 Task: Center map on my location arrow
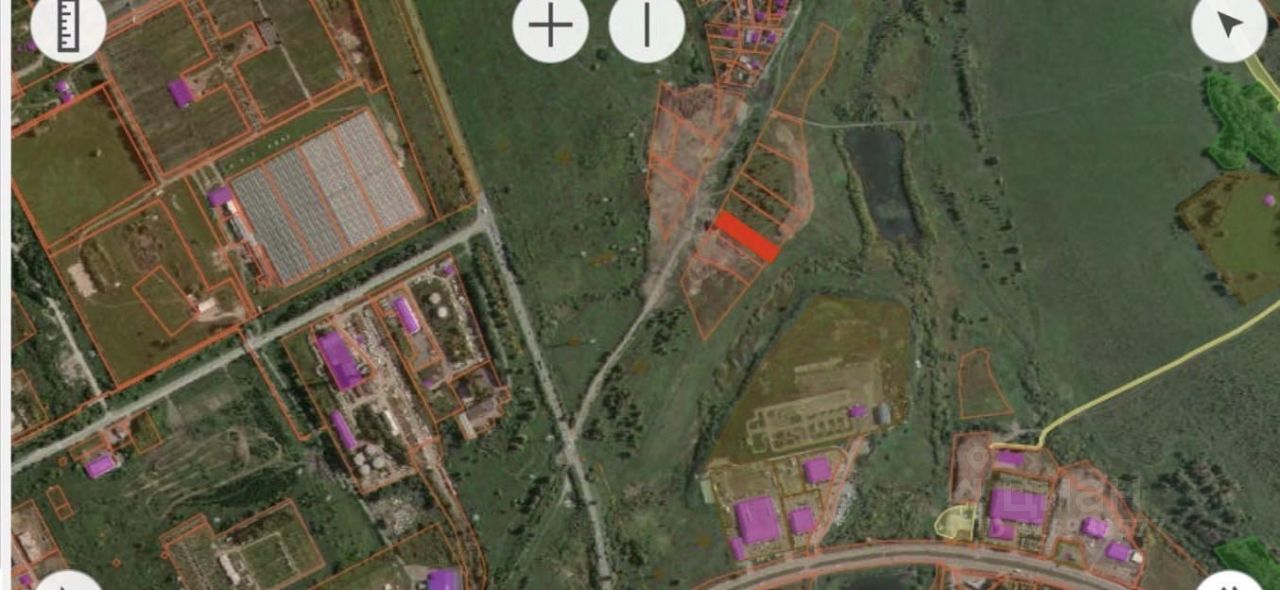[1229, 26]
